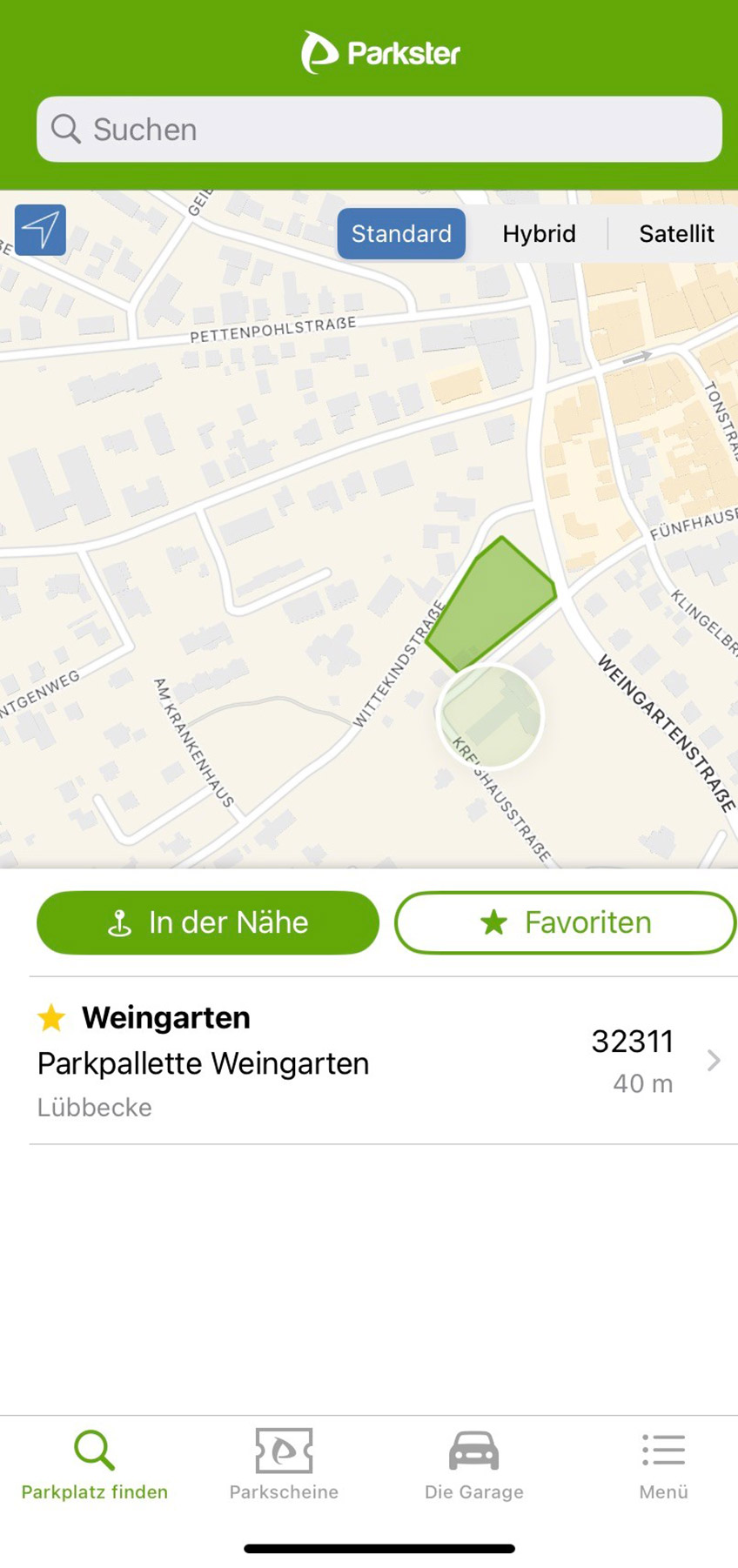
Task: Switch map view to Satellit
Action: pyautogui.click(x=677, y=233)
